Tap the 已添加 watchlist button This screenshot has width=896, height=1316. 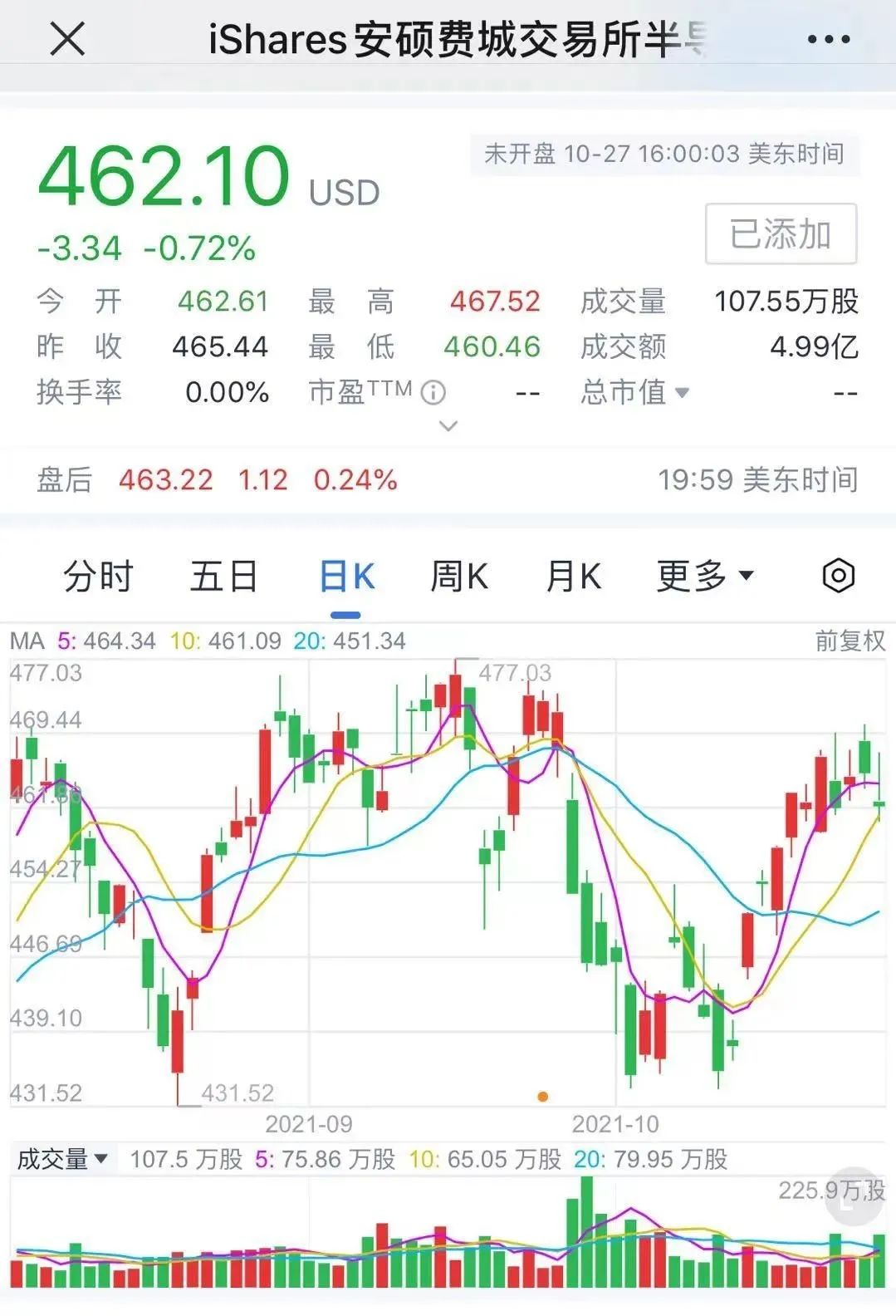tap(781, 233)
